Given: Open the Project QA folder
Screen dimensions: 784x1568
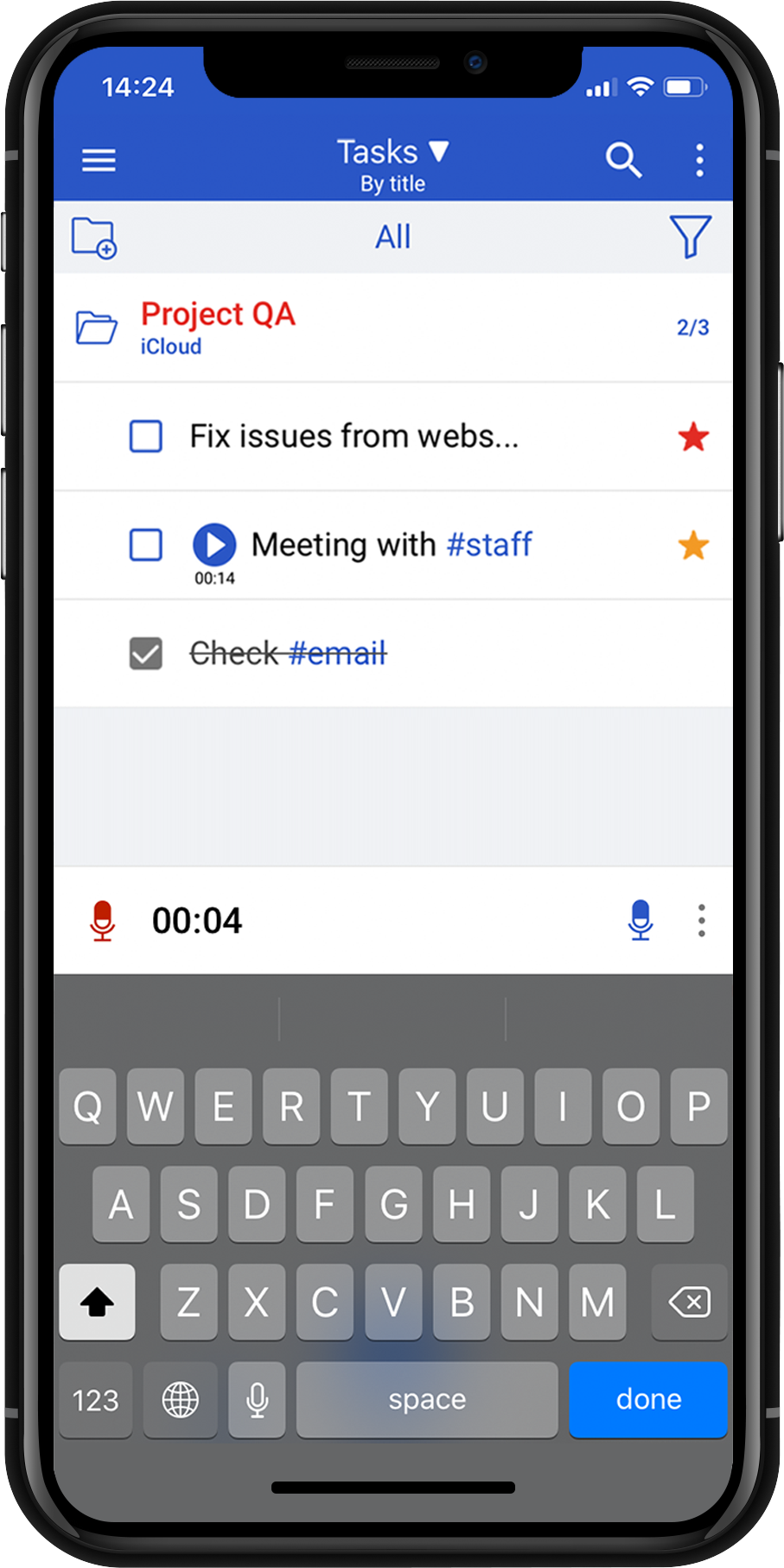Looking at the screenshot, I should click(x=218, y=326).
